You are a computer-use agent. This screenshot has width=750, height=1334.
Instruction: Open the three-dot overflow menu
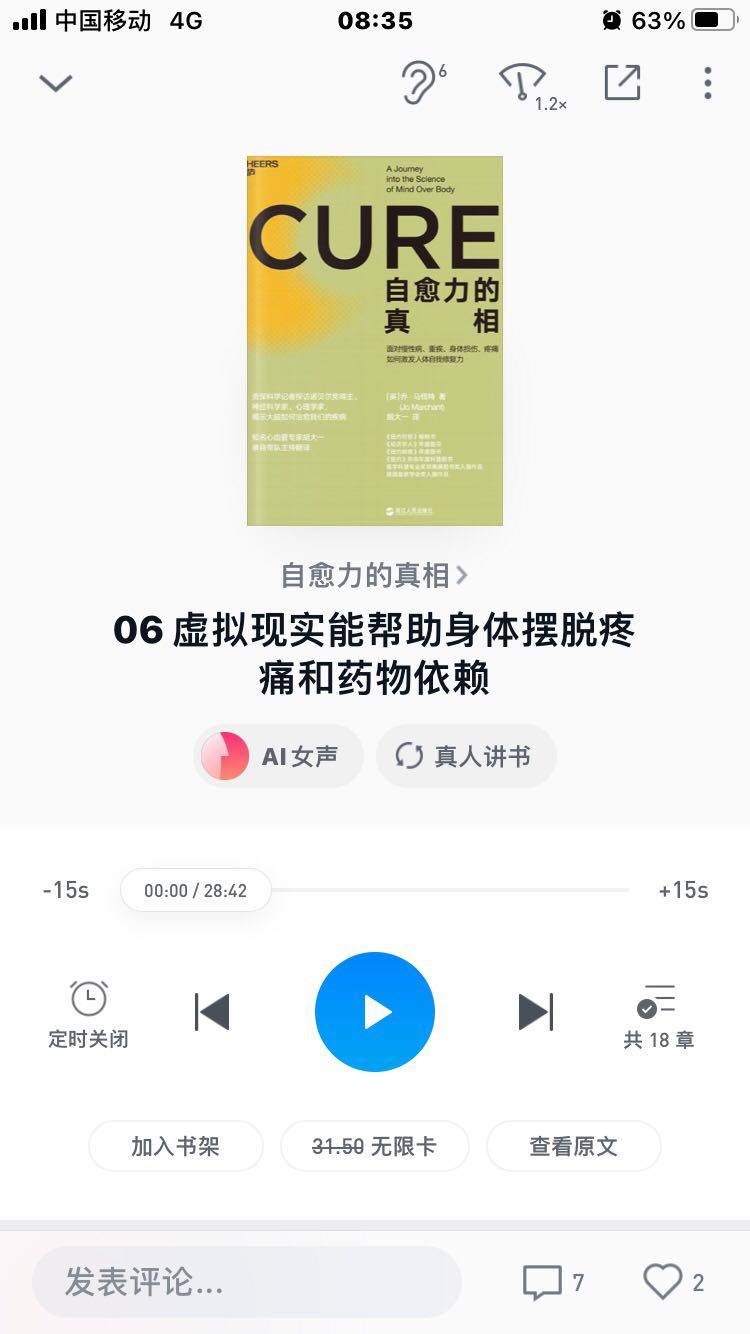(x=707, y=83)
